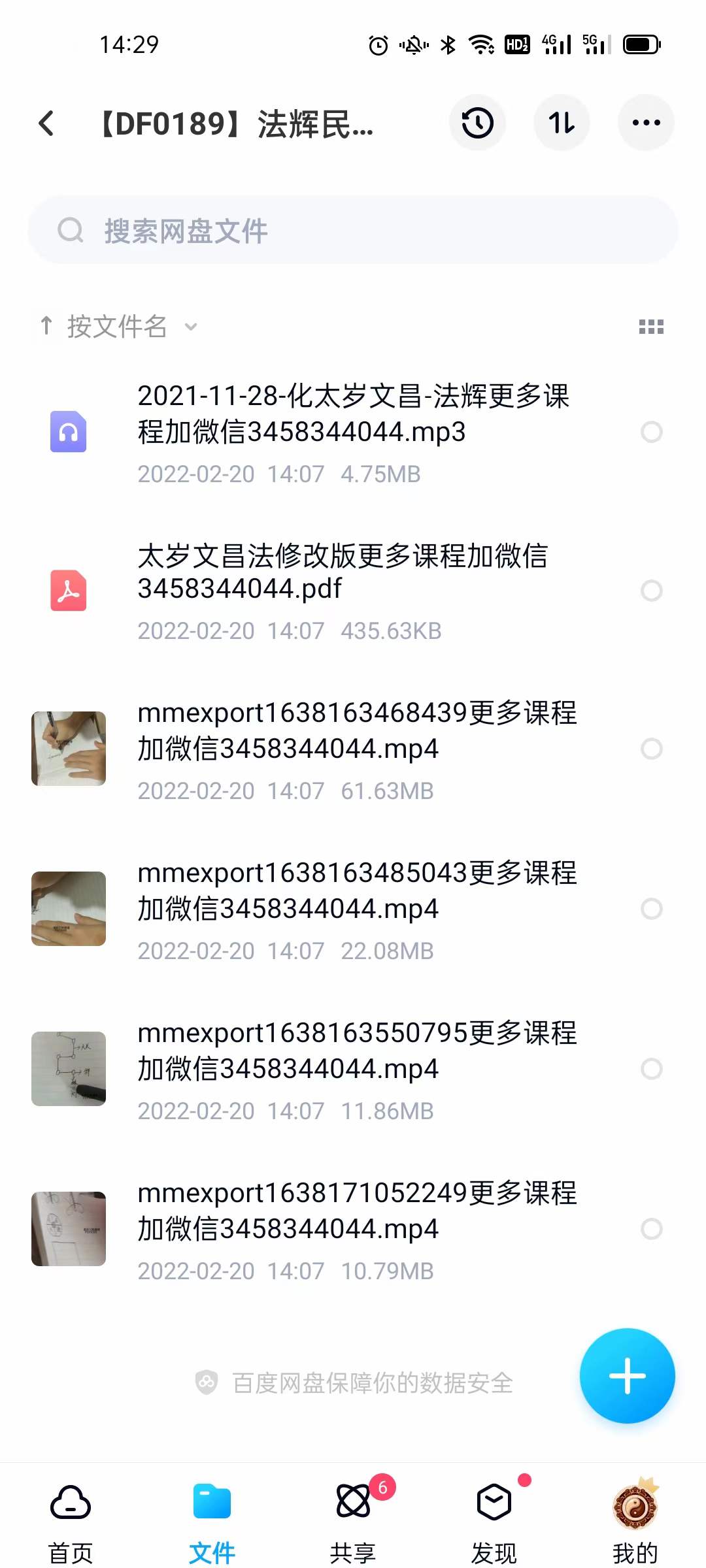The width and height of the screenshot is (706, 1568).
Task: Switch to grid view layout icon
Action: click(x=652, y=327)
